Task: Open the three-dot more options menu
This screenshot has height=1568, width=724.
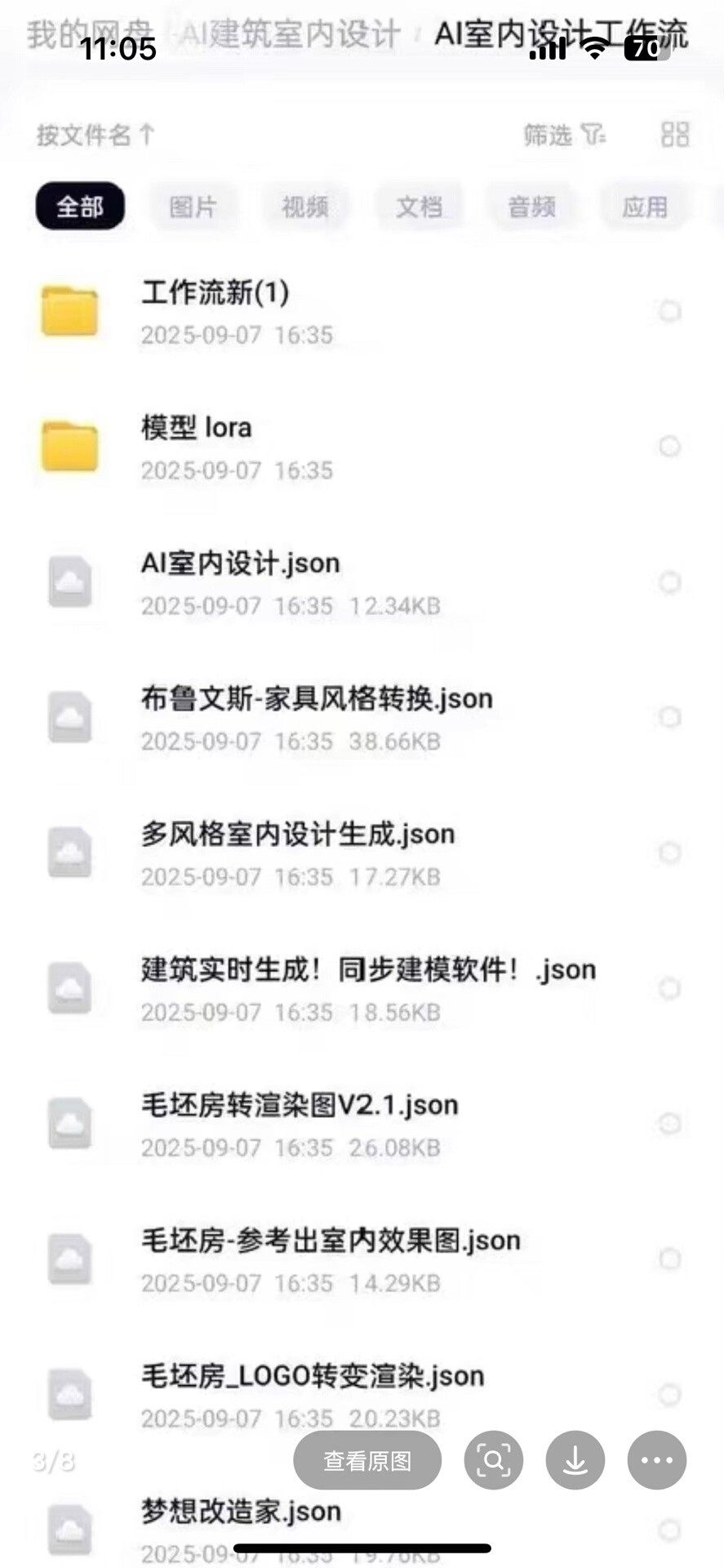Action: coord(657,1460)
